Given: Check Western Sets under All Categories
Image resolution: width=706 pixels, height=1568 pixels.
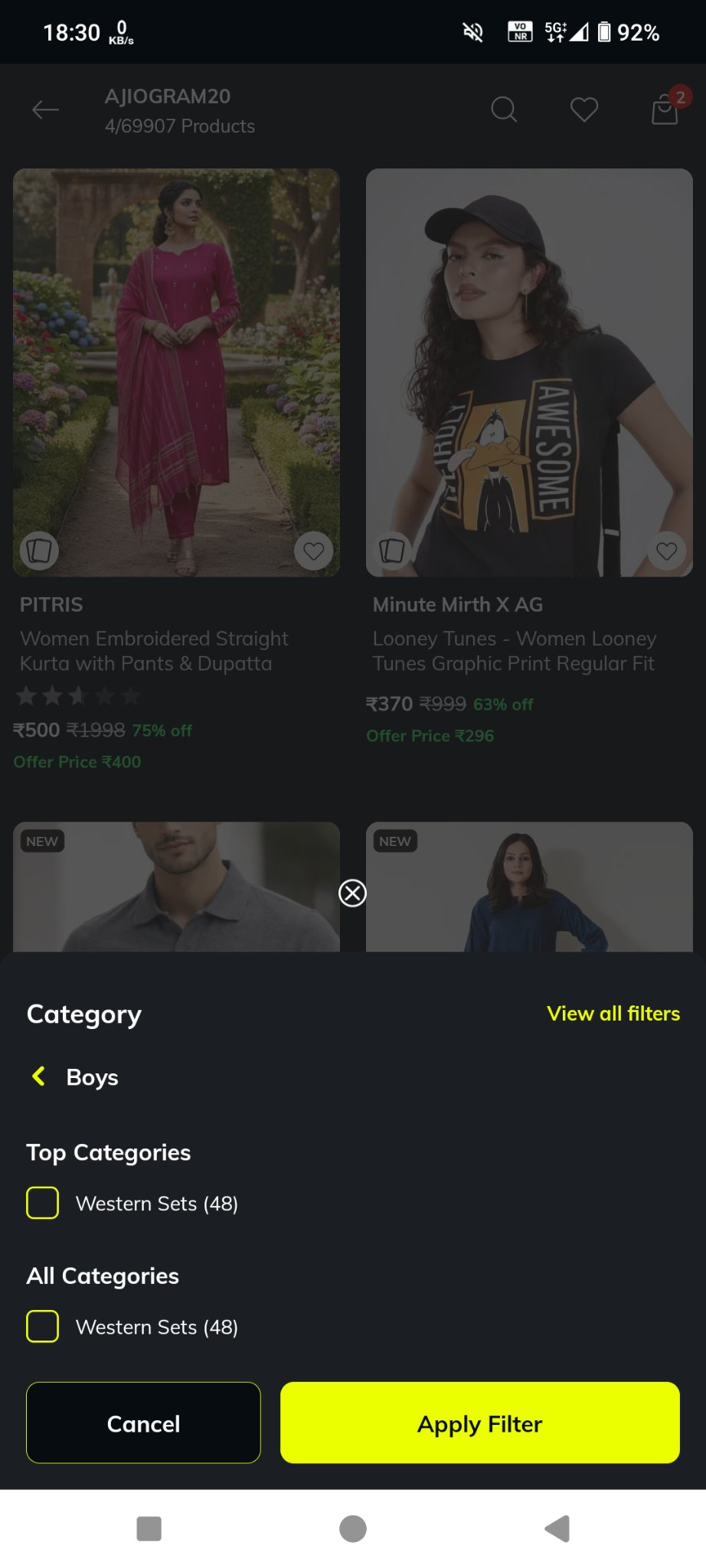Looking at the screenshot, I should [43, 1326].
